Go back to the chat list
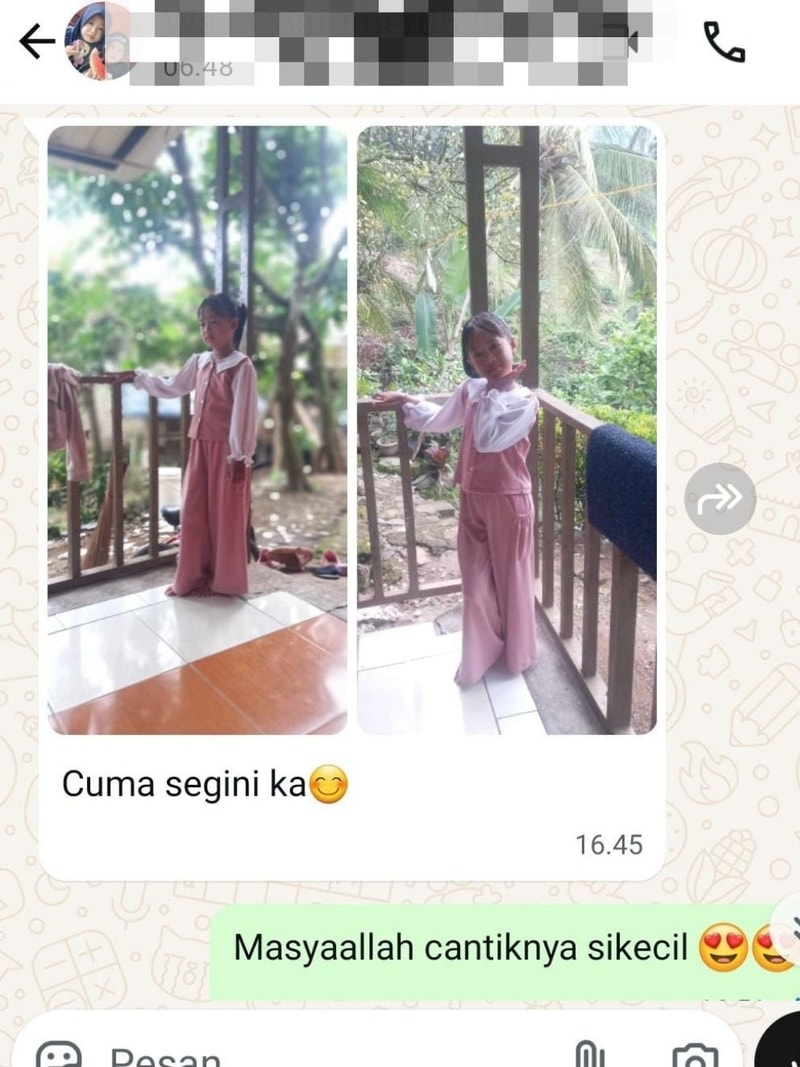The image size is (800, 1067). click(x=36, y=42)
